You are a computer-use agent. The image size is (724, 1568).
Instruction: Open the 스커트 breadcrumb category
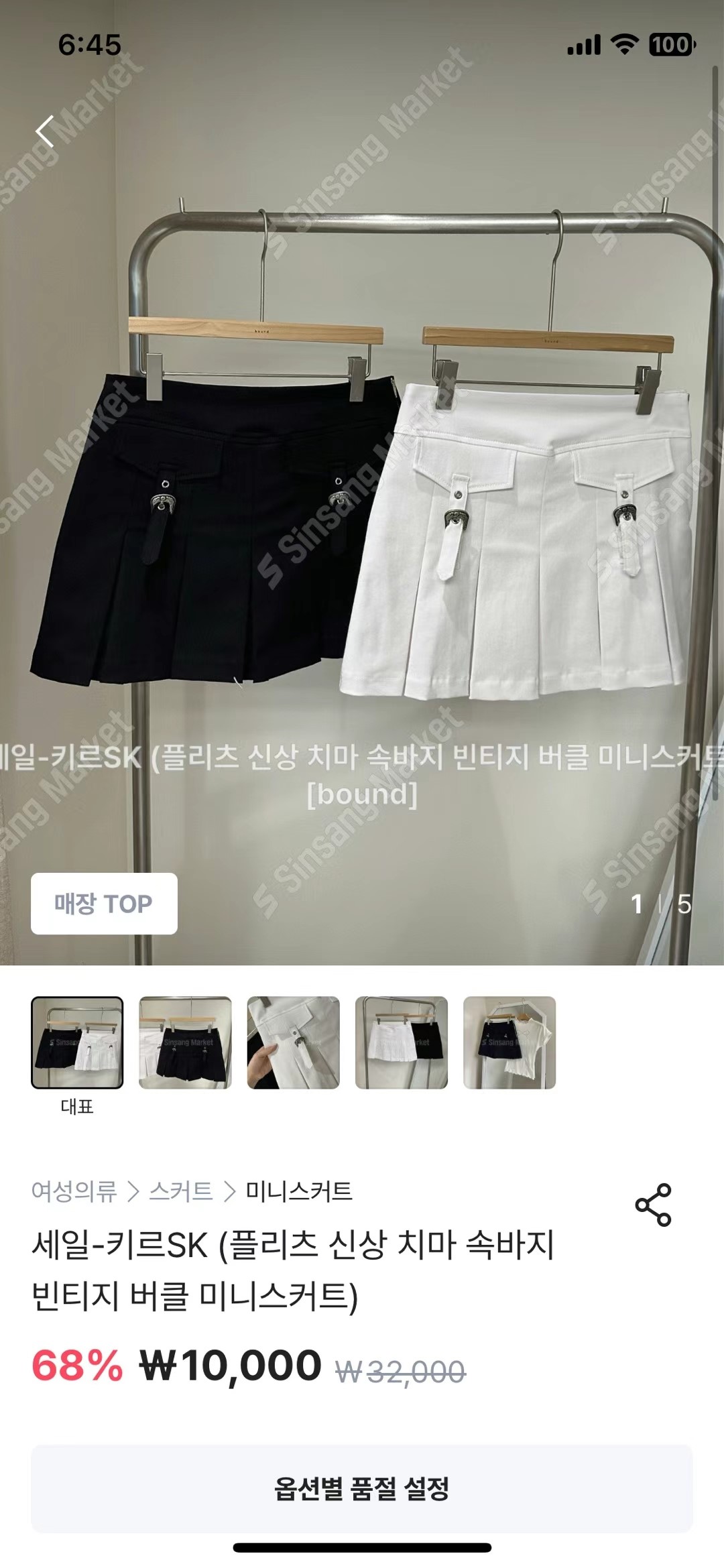point(180,1191)
